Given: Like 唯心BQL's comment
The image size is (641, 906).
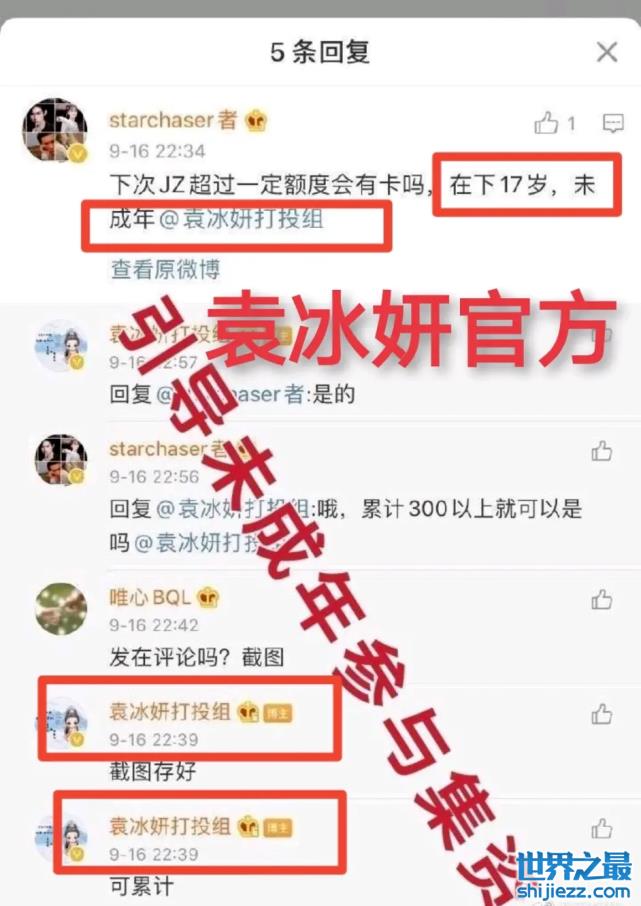Looking at the screenshot, I should point(601,599).
